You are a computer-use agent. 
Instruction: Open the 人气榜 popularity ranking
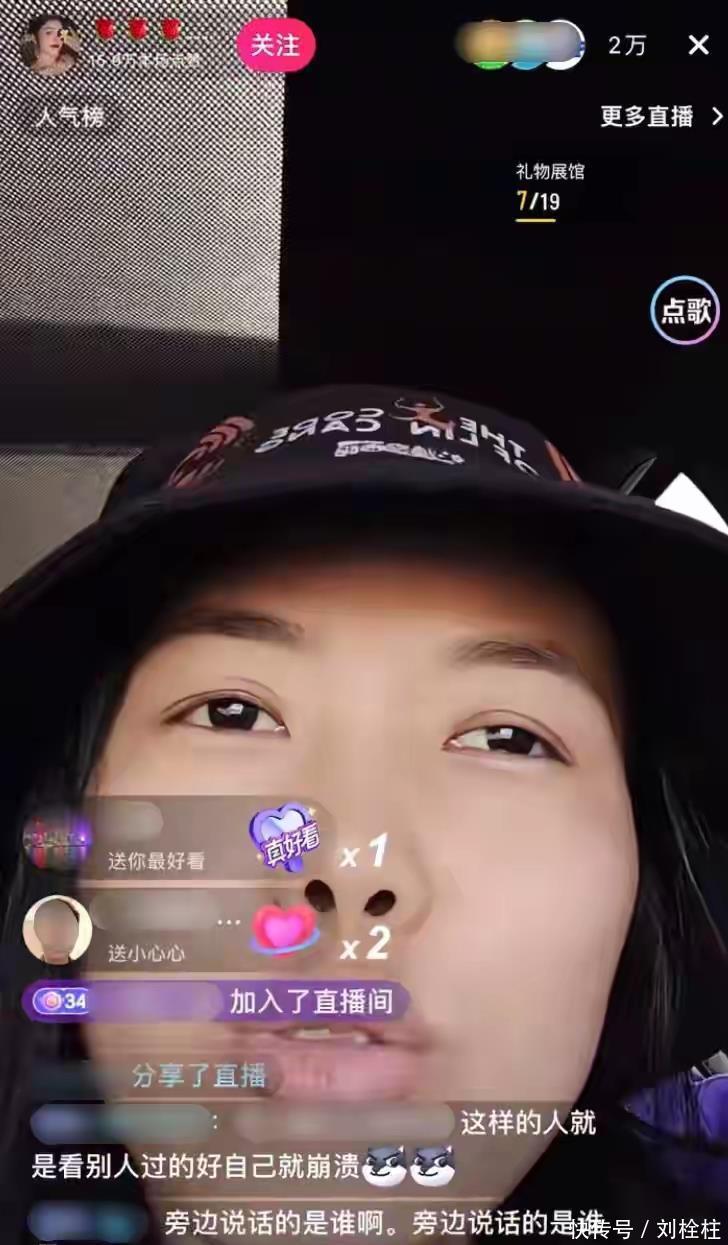point(70,116)
